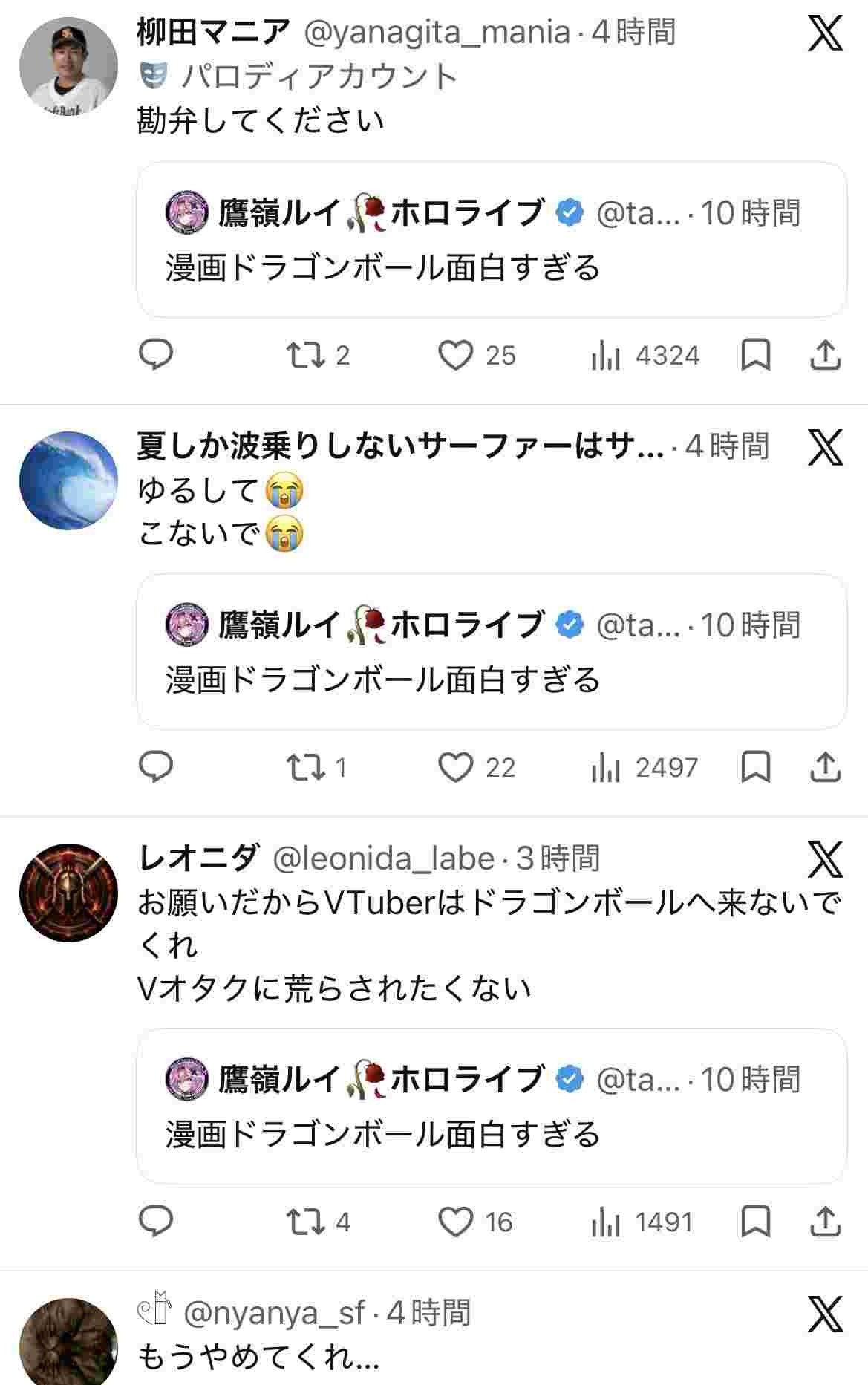Image resolution: width=868 pixels, height=1385 pixels.
Task: View レオニダ's profile via avatar
Action: click(x=68, y=893)
